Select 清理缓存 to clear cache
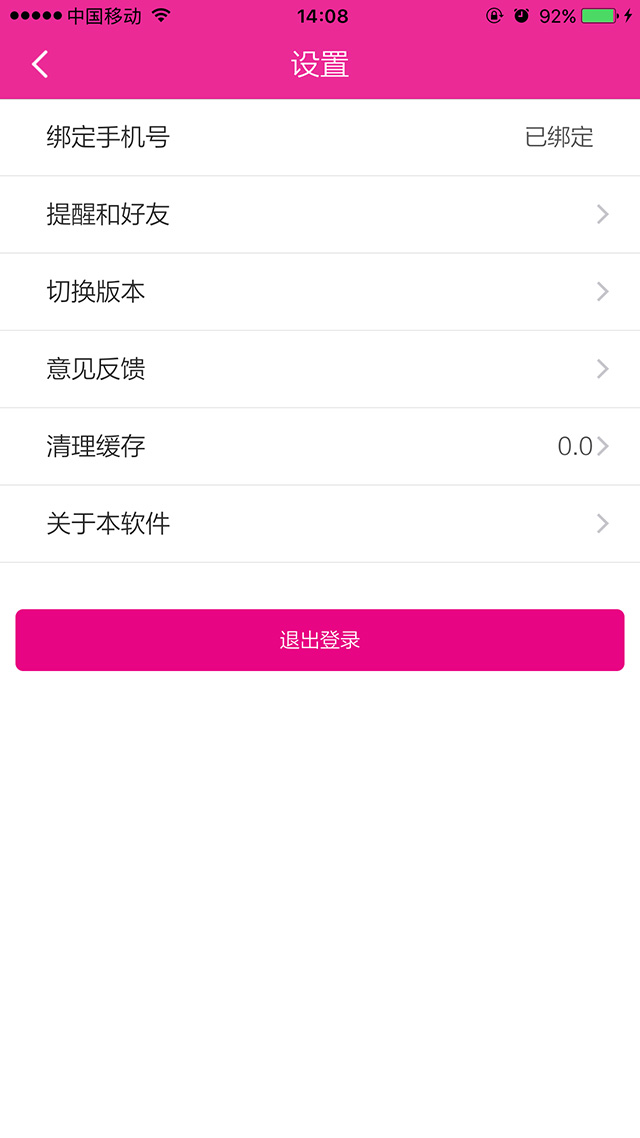The image size is (640, 1138). (320, 446)
